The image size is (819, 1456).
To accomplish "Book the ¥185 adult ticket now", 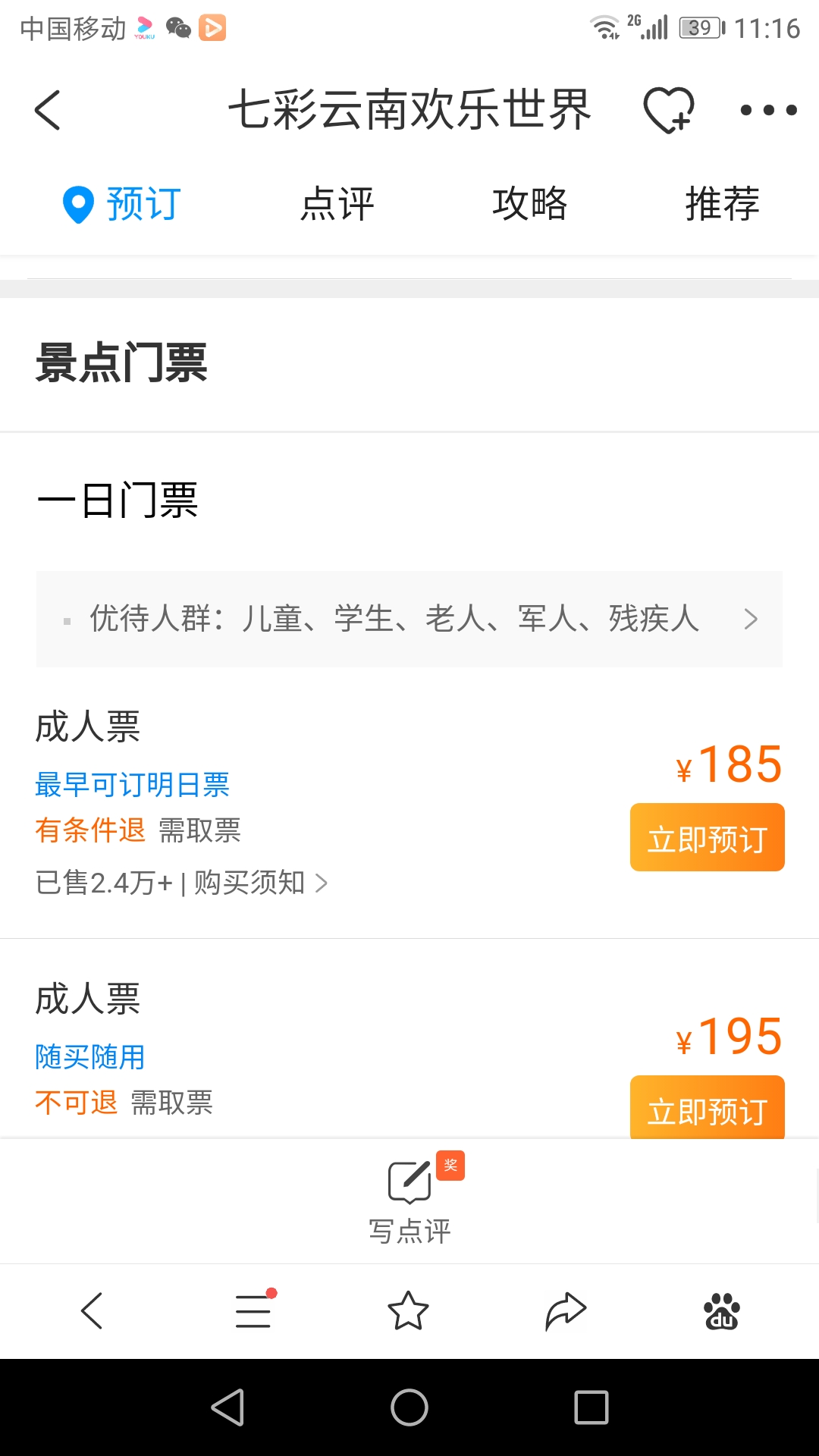I will 707,837.
